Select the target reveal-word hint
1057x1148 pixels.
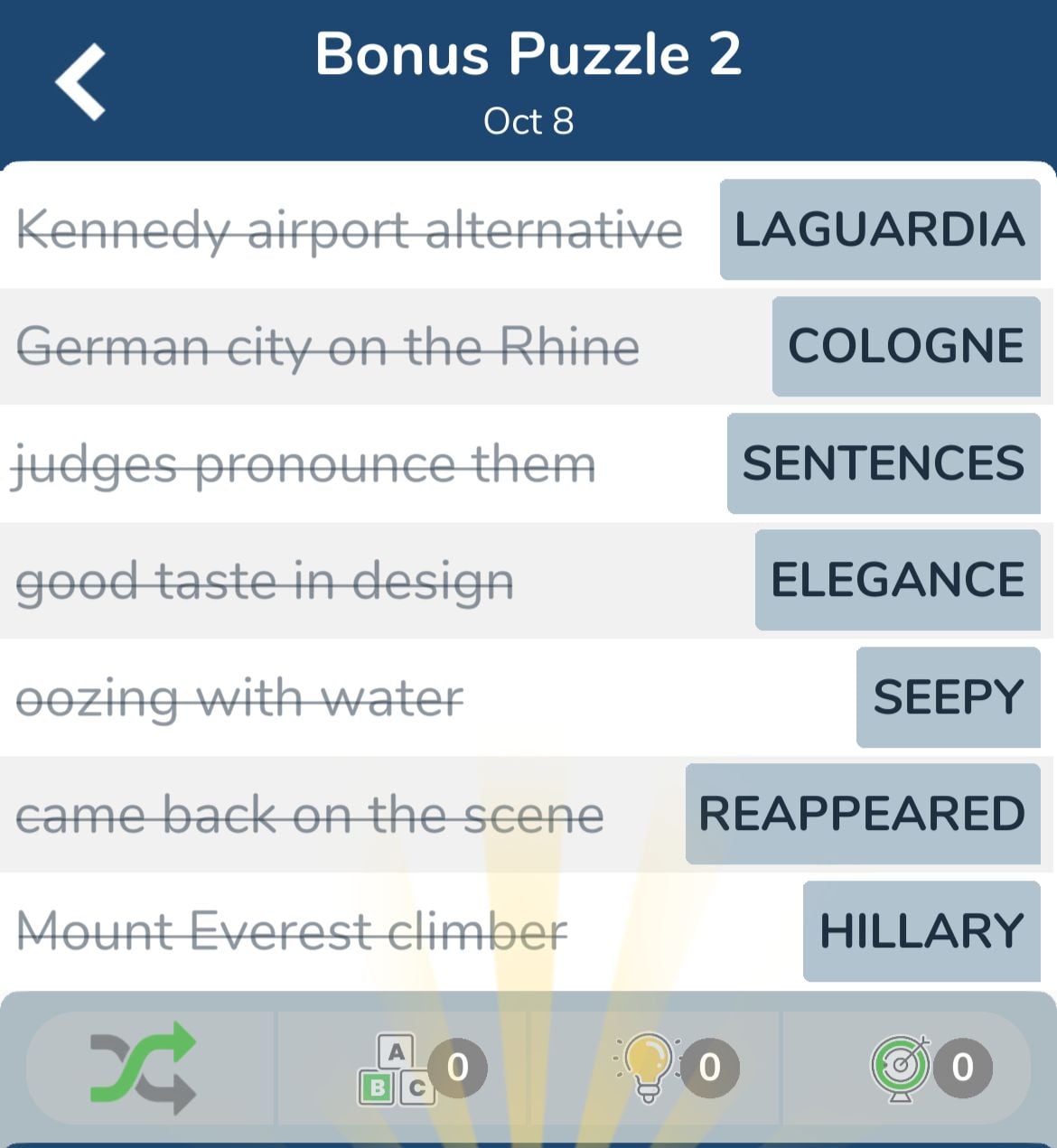(x=899, y=1068)
